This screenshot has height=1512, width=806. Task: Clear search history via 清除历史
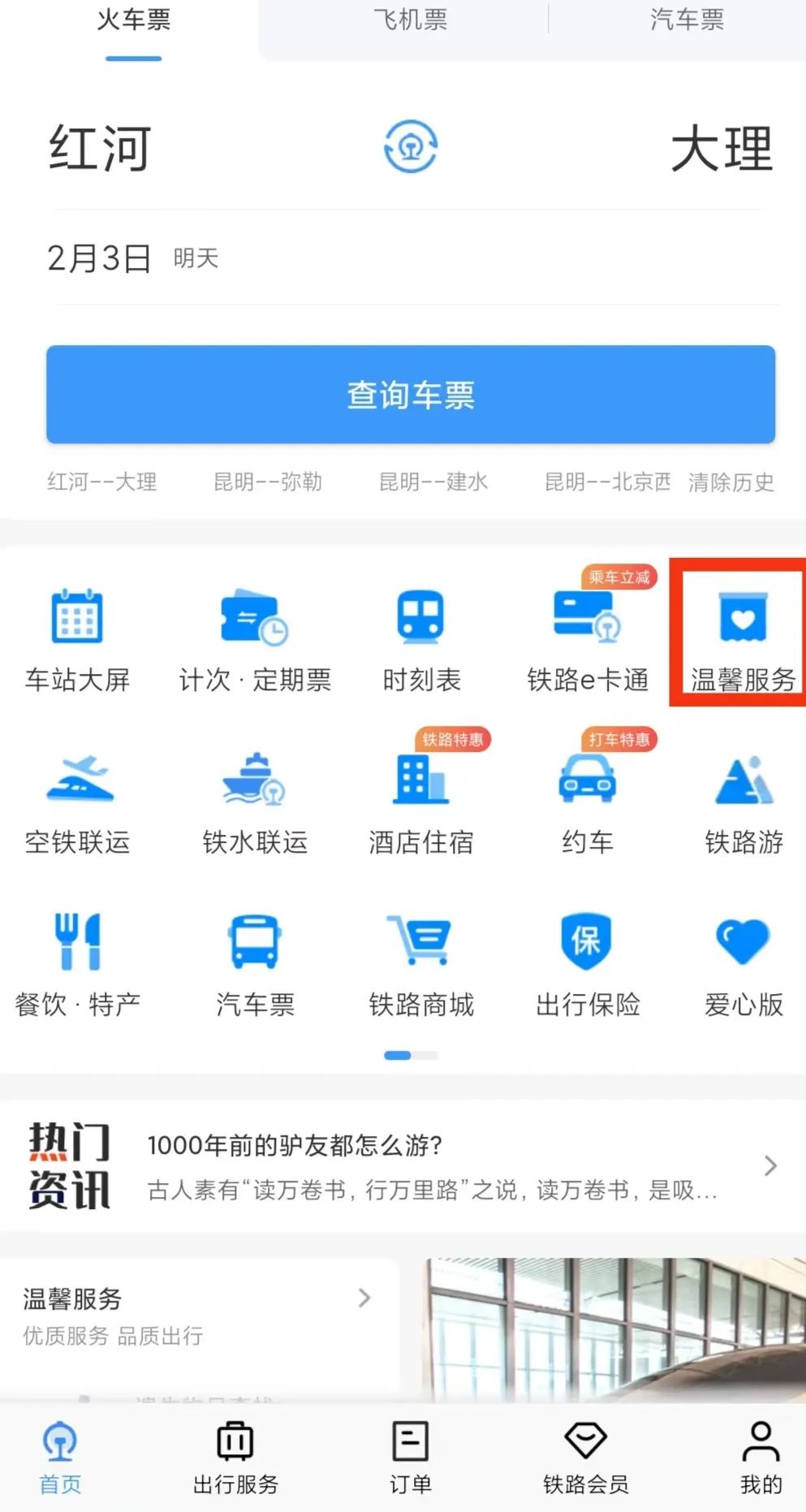pos(730,482)
